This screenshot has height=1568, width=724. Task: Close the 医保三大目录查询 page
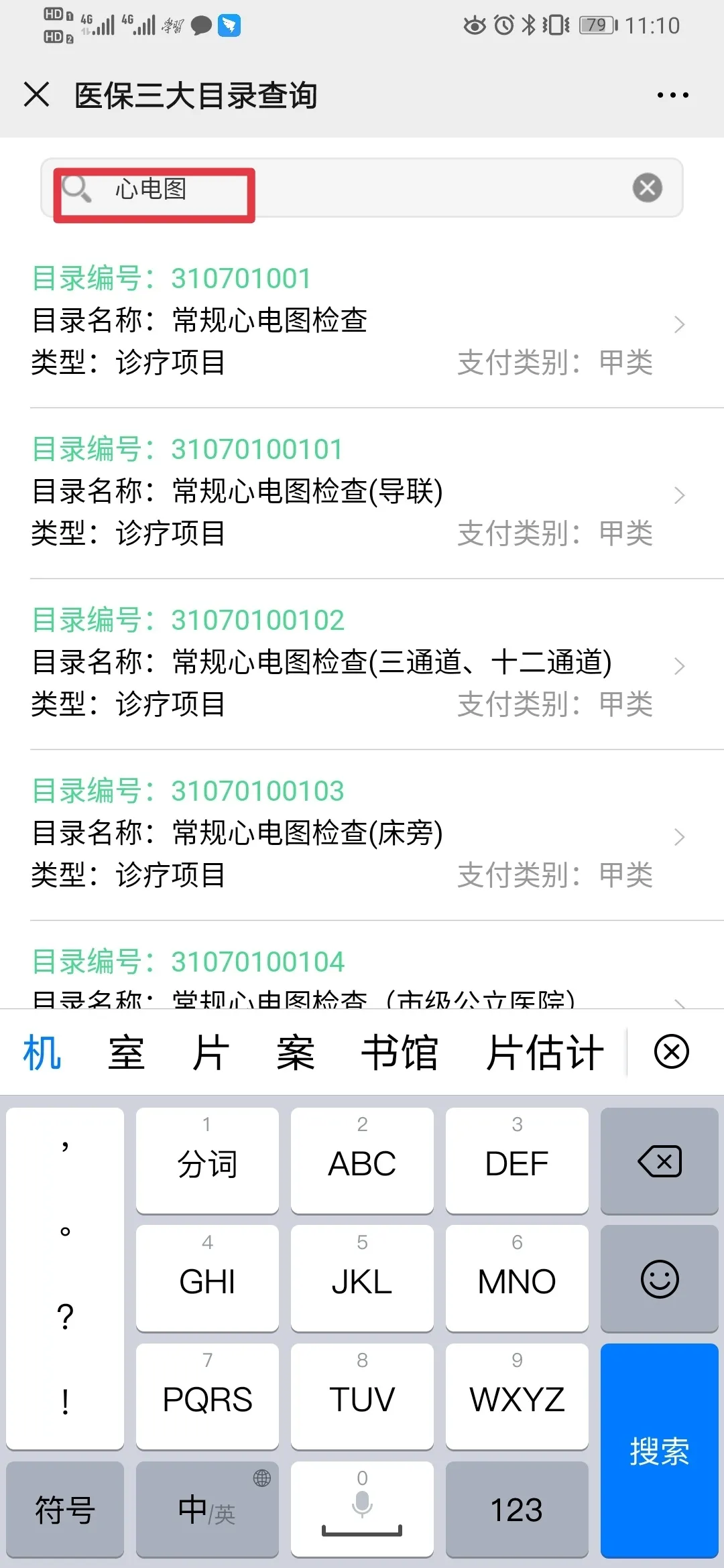click(37, 94)
